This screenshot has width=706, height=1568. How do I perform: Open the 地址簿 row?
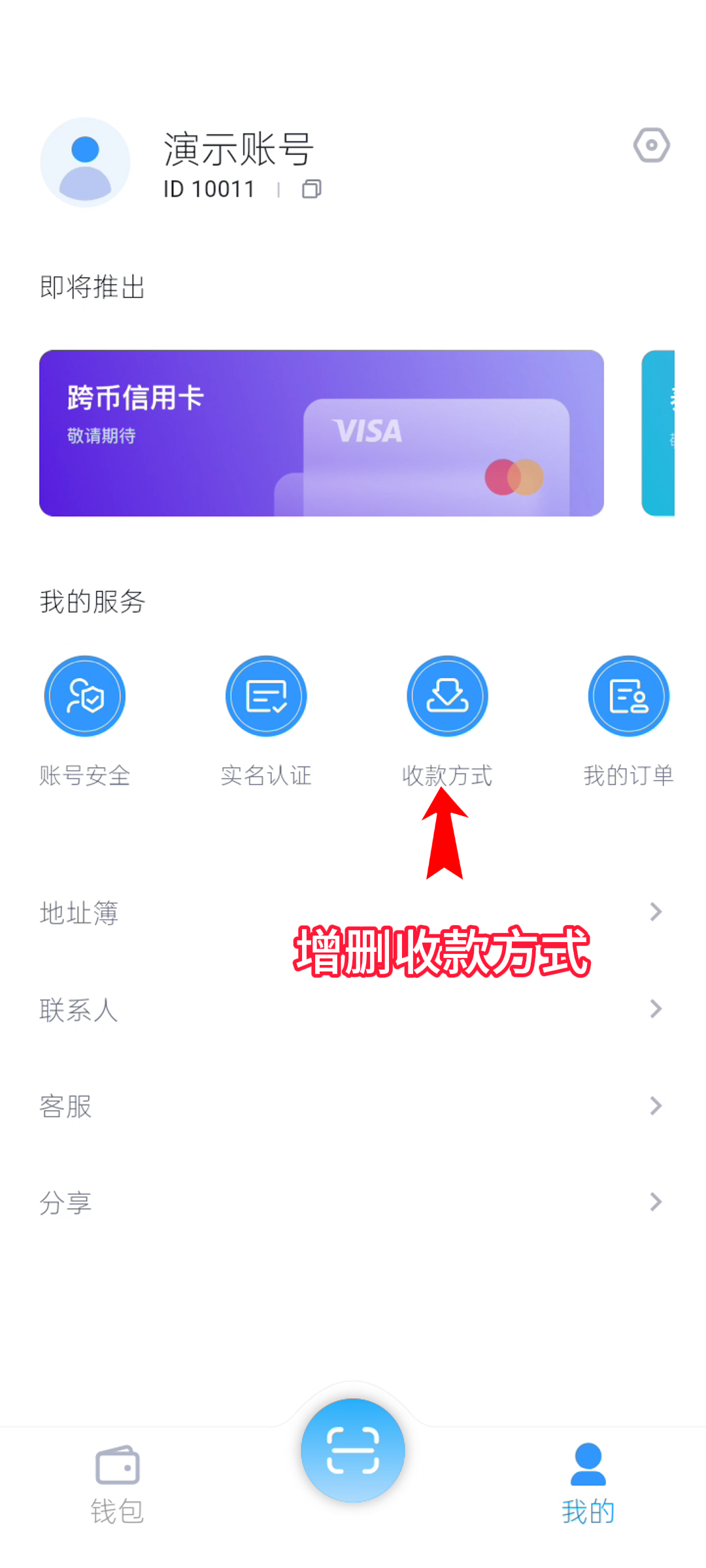click(x=353, y=912)
